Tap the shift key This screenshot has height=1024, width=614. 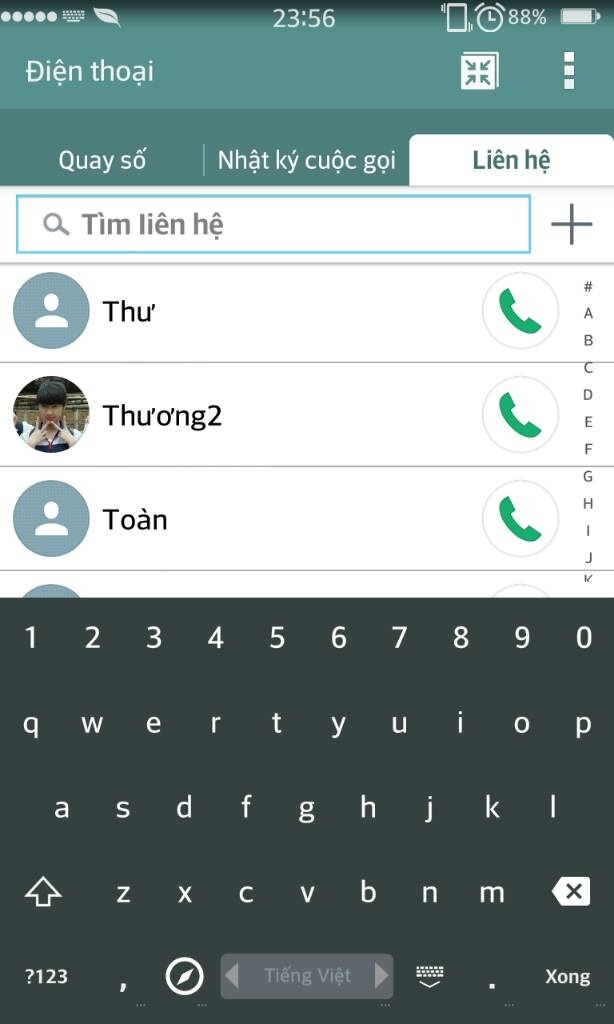(x=43, y=891)
